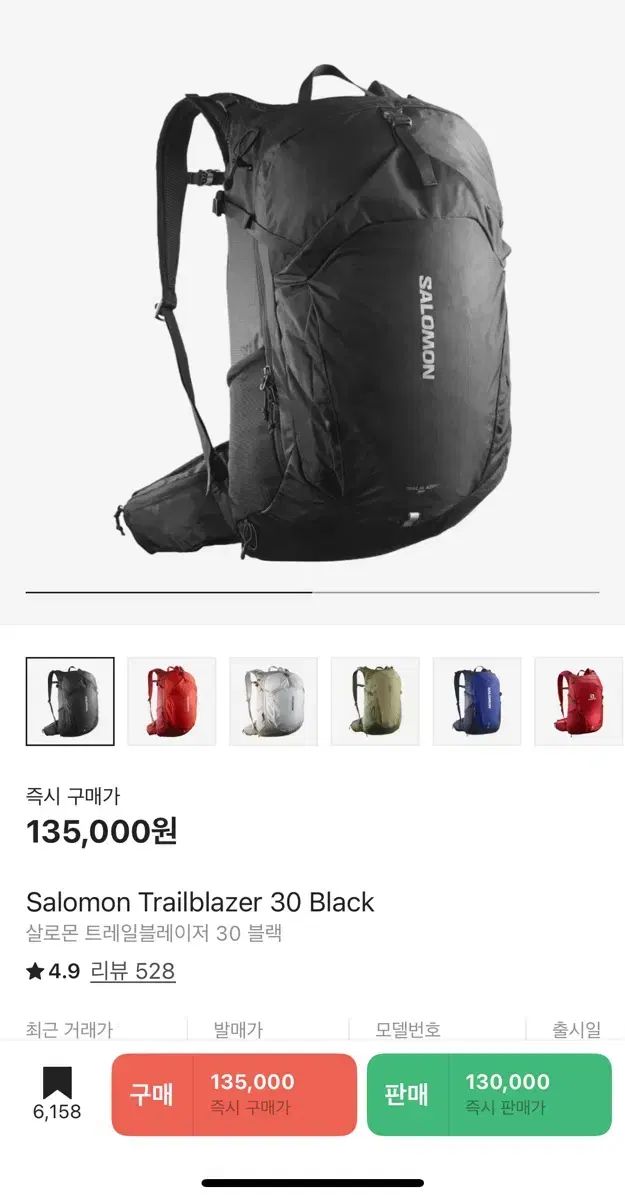Tap the red 구매 135,000 button
The width and height of the screenshot is (625, 1200).
pos(234,1094)
